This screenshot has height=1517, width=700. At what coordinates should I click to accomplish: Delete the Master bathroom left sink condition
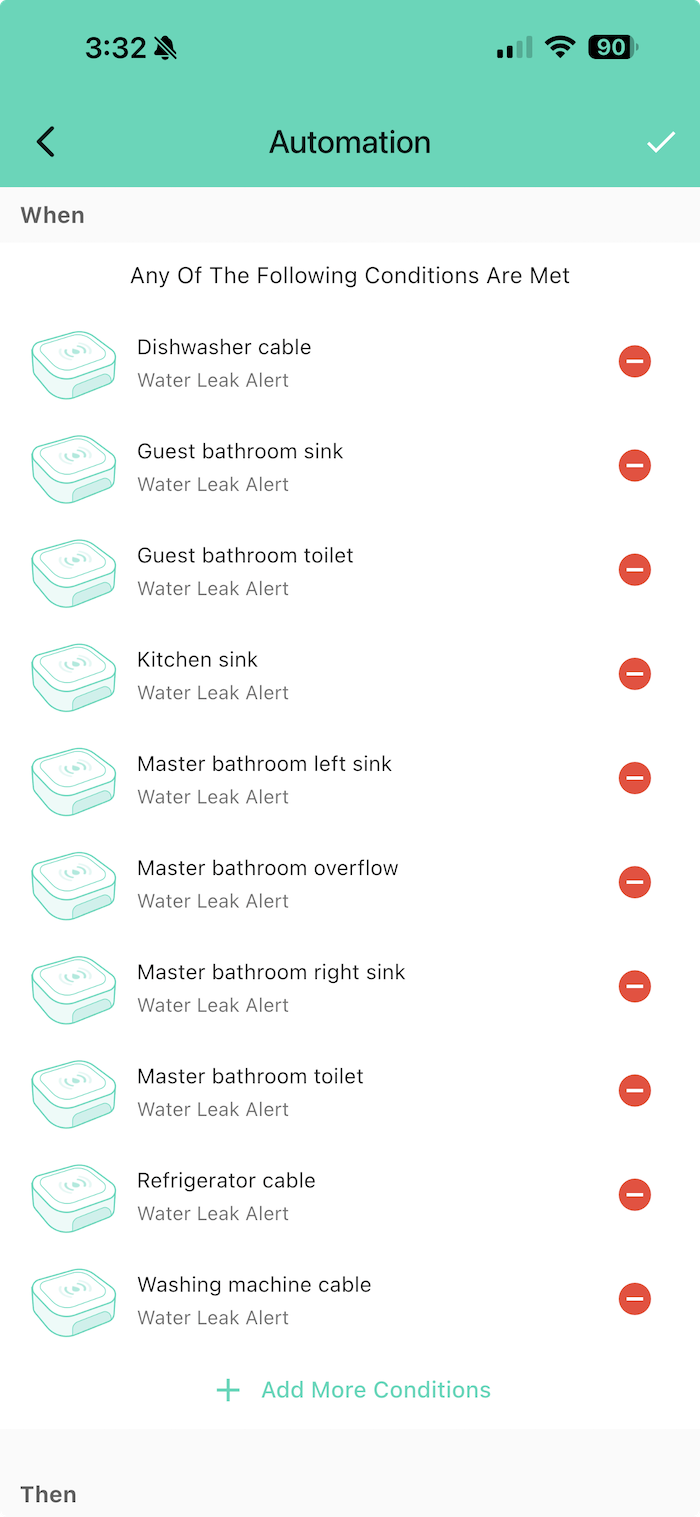pyautogui.click(x=634, y=778)
